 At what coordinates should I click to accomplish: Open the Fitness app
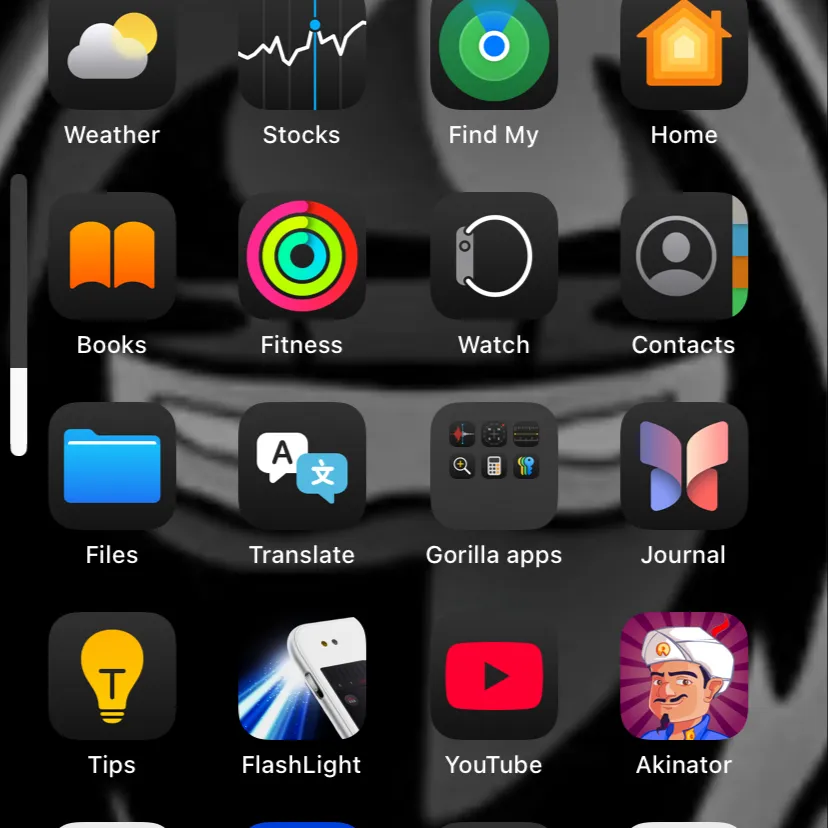tap(302, 256)
